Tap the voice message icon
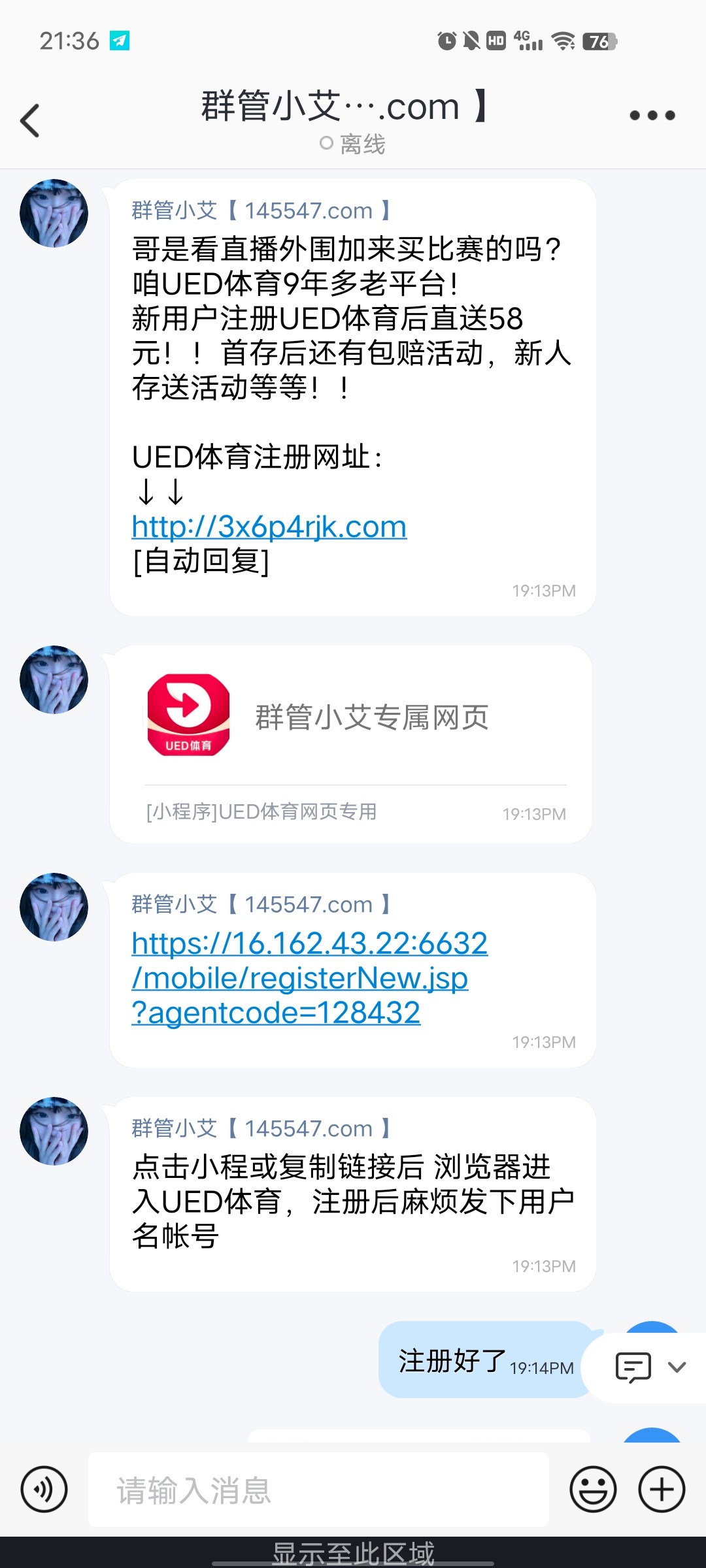This screenshot has width=706, height=1568. click(44, 1490)
